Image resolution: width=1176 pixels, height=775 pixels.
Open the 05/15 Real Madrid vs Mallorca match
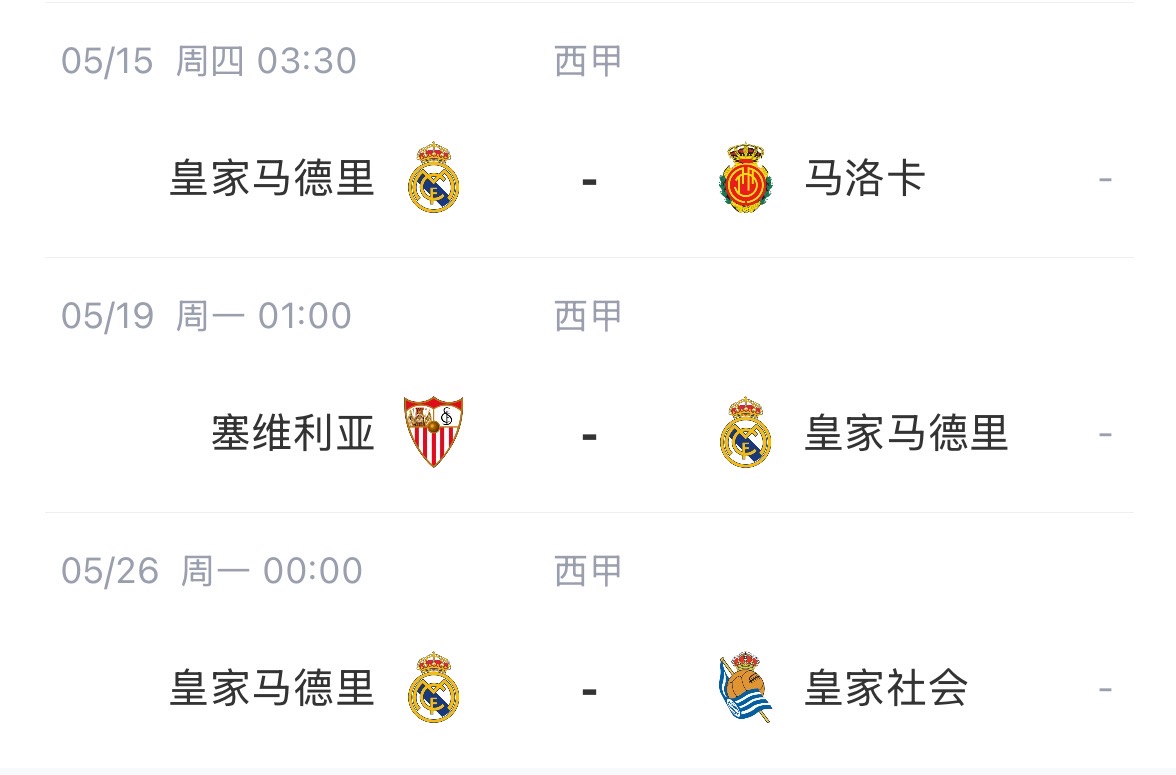[588, 180]
